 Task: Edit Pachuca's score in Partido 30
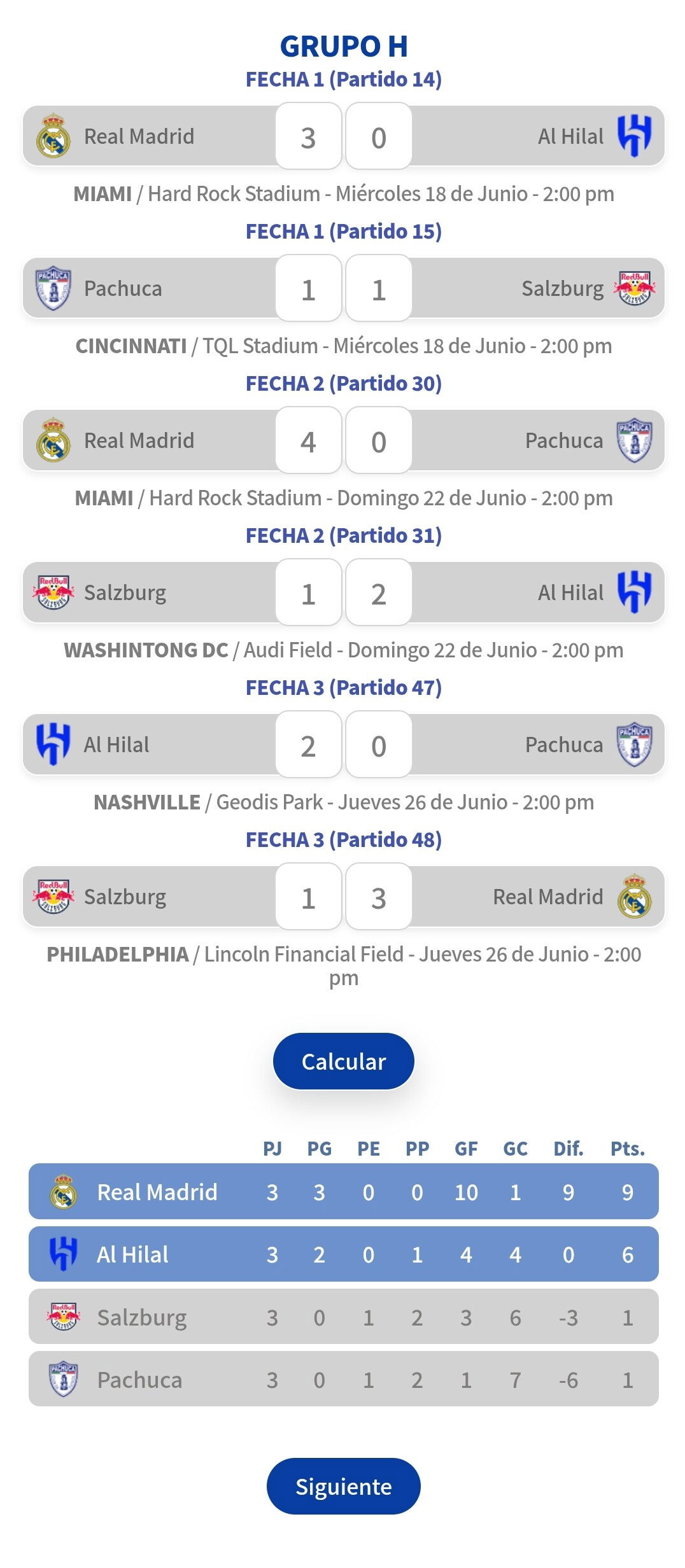pos(379,440)
